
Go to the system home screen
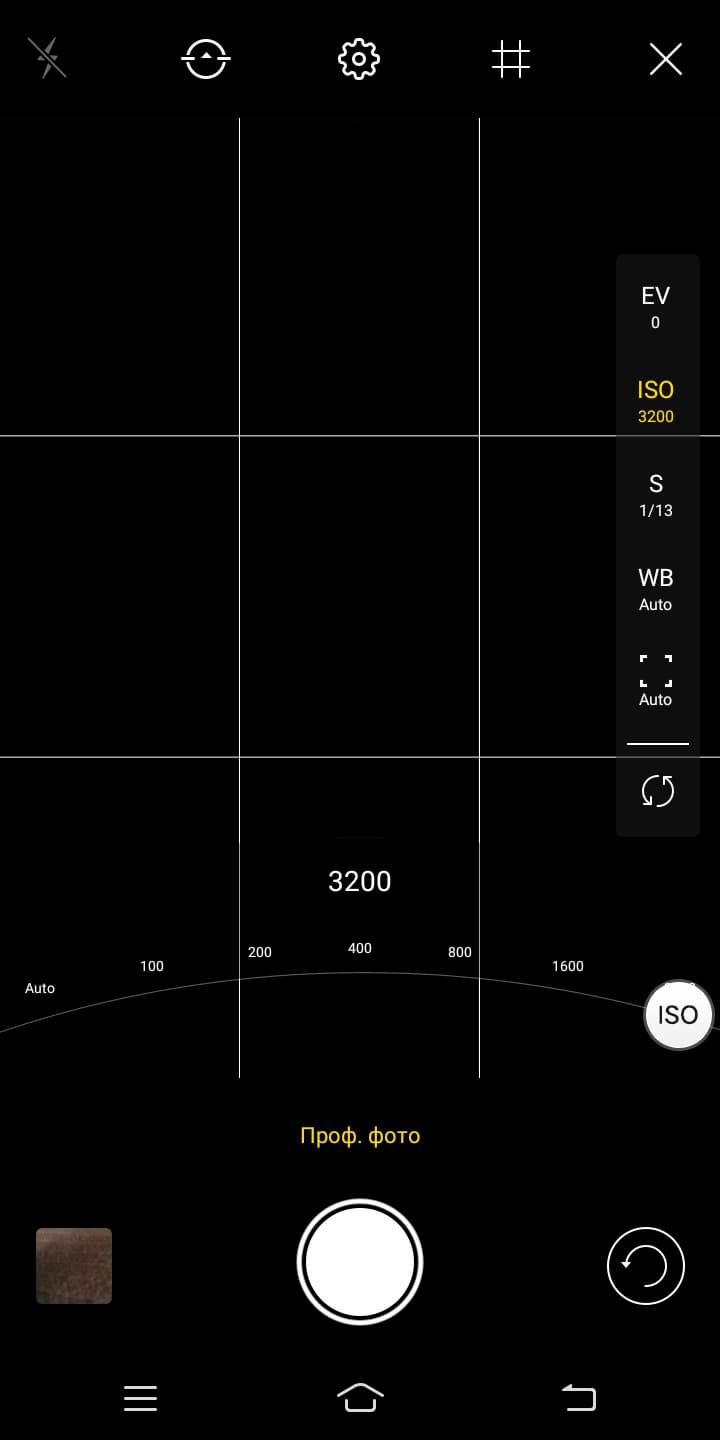[x=360, y=1397]
